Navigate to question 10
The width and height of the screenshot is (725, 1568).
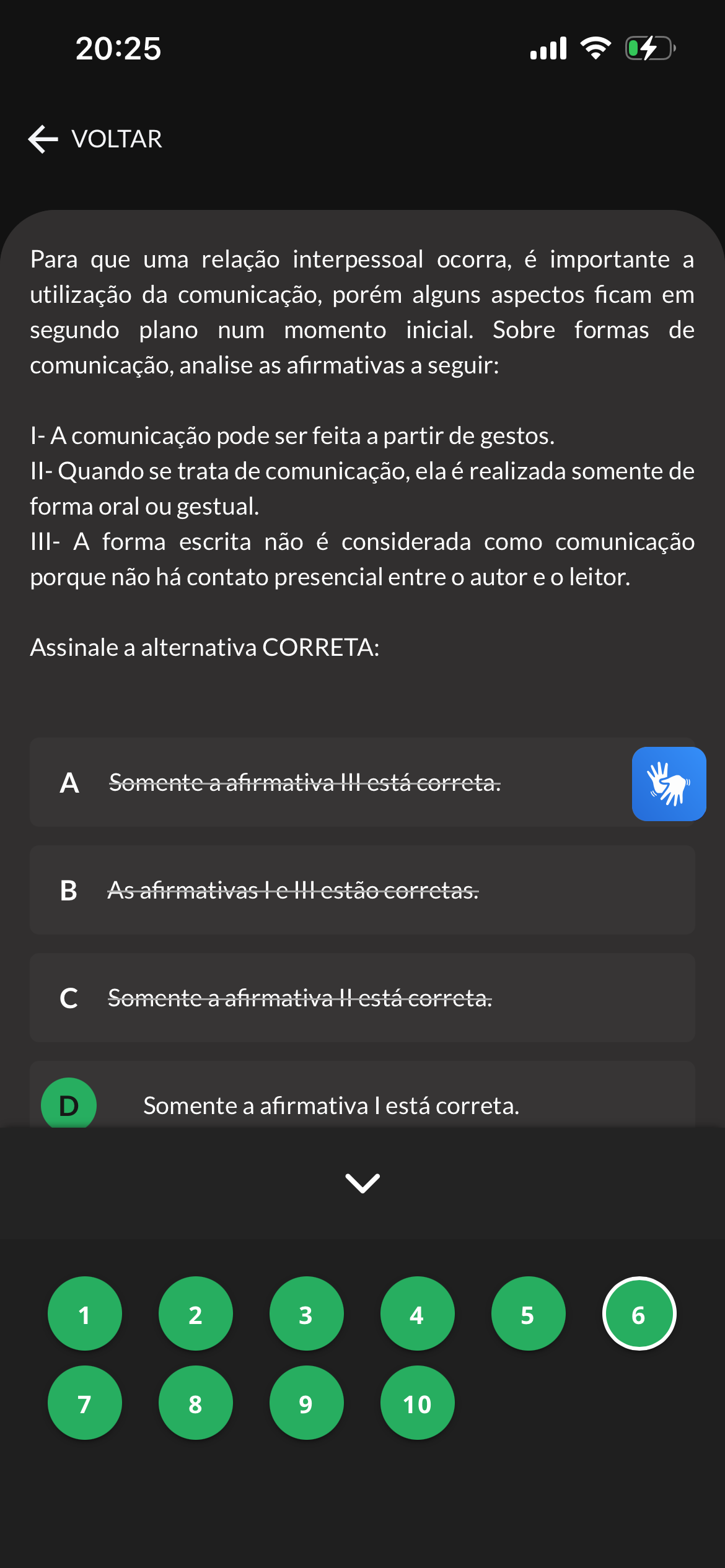(418, 1403)
